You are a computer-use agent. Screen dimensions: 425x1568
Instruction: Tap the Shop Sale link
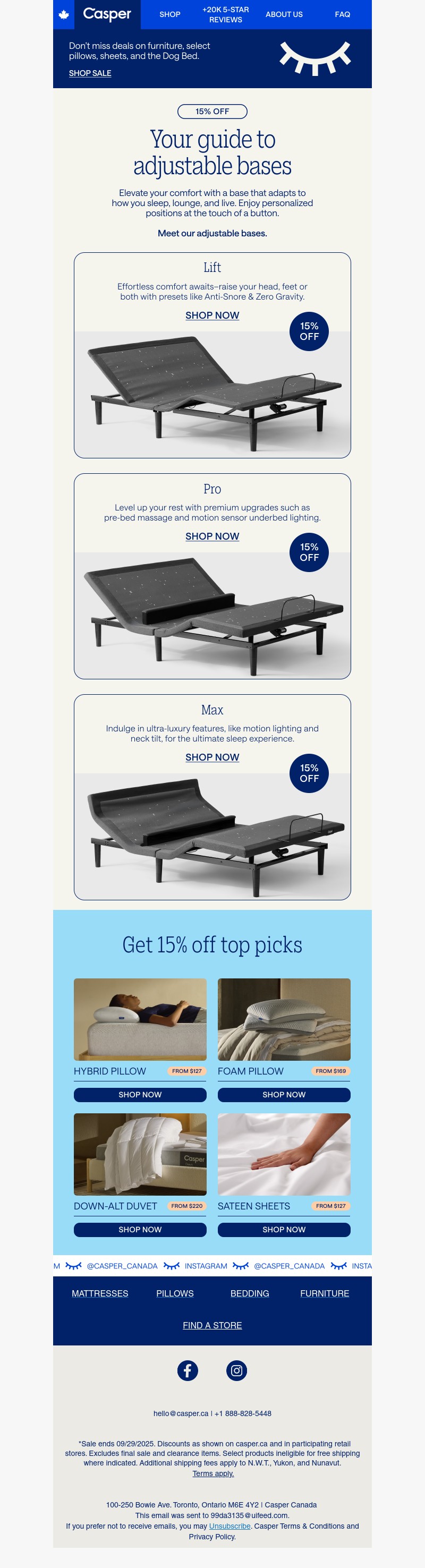(x=90, y=73)
